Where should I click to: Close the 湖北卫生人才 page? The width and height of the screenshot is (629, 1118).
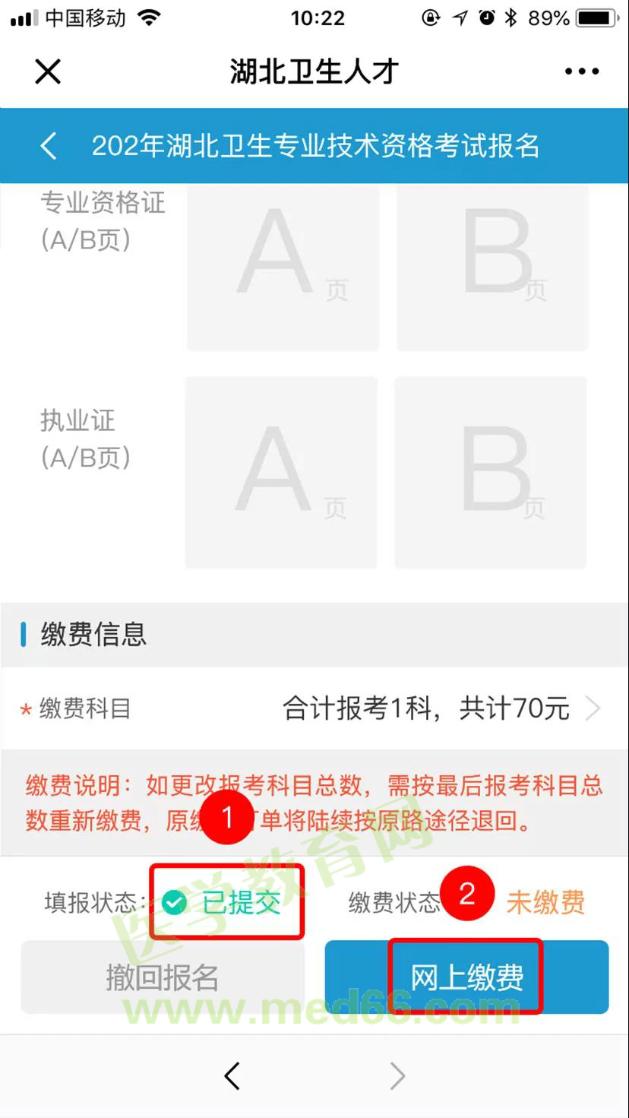pyautogui.click(x=48, y=71)
